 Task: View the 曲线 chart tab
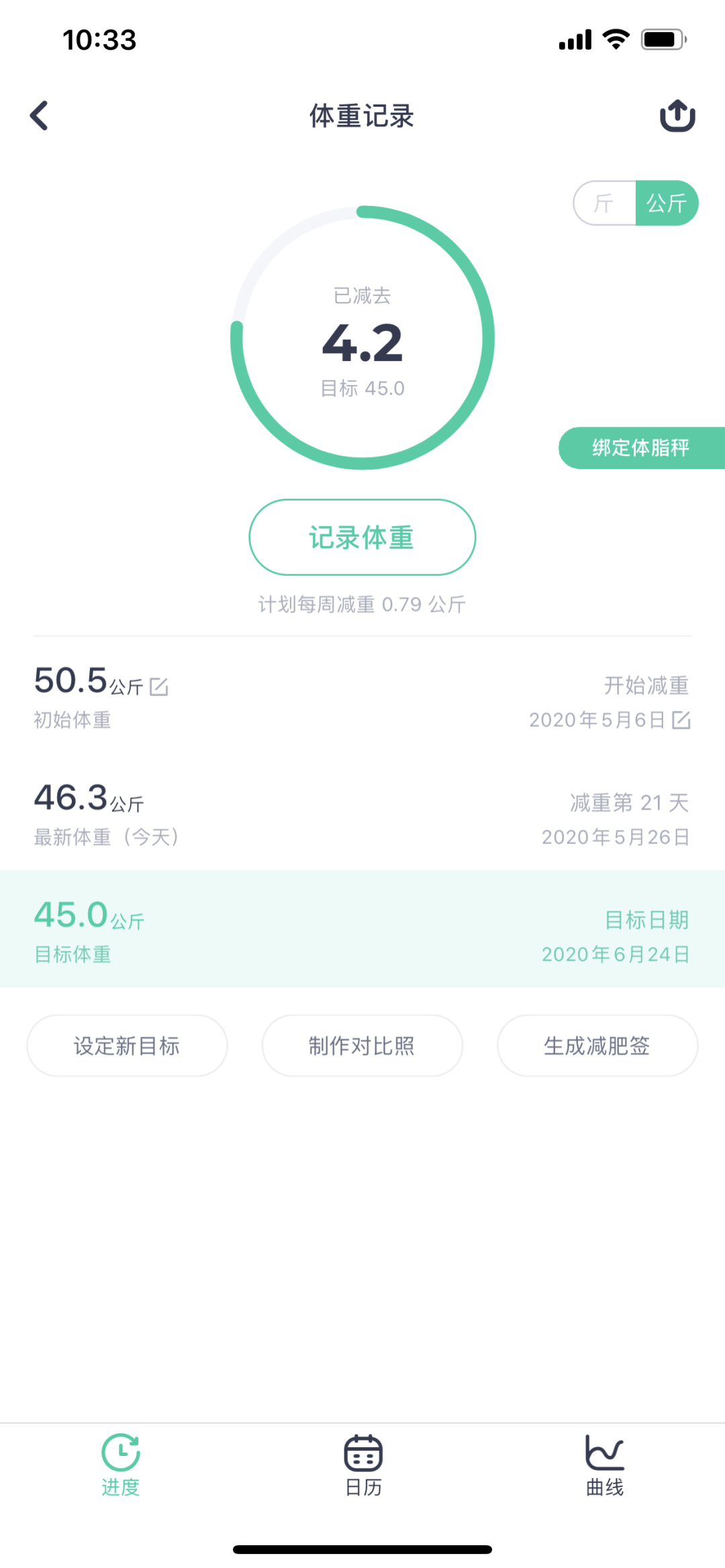(x=605, y=1465)
